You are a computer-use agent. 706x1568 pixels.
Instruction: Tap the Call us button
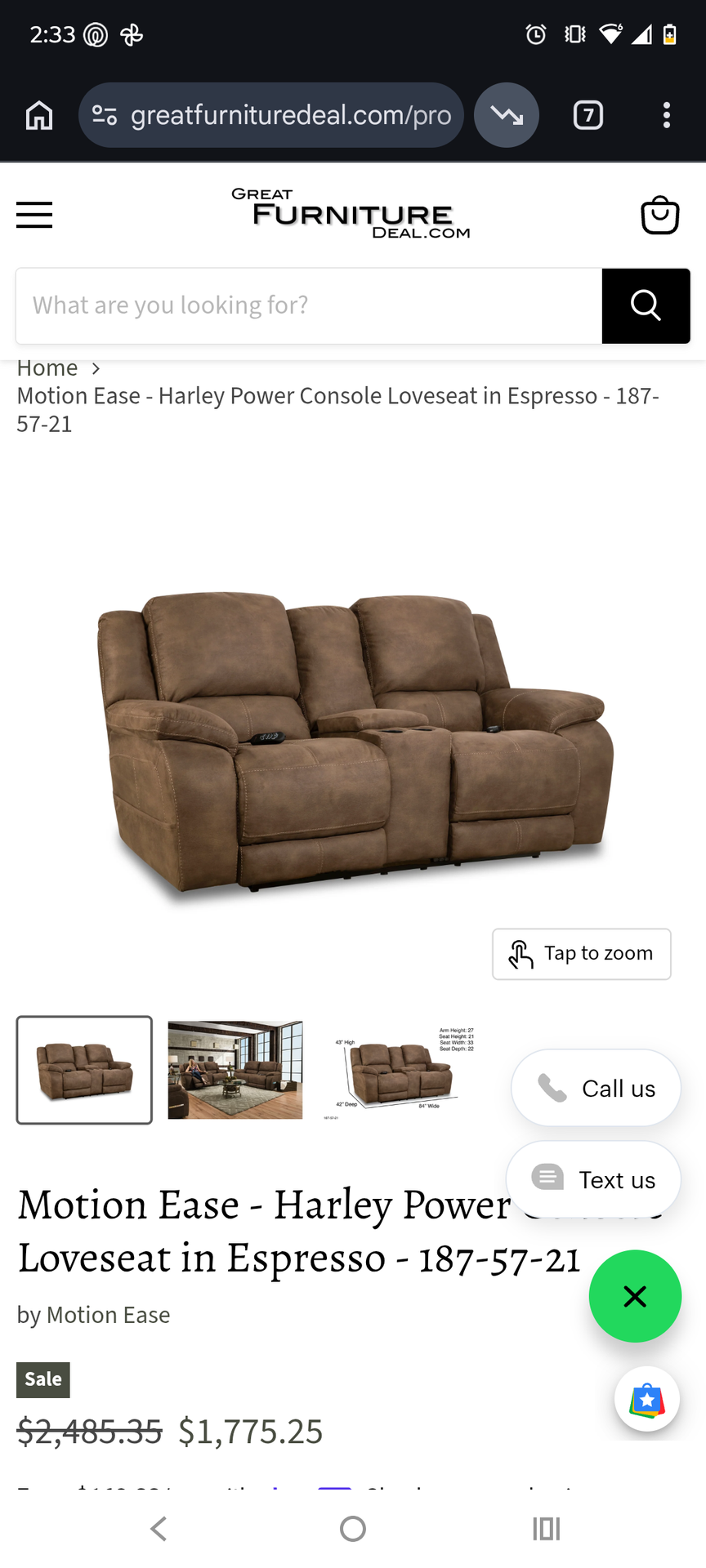pos(596,1089)
